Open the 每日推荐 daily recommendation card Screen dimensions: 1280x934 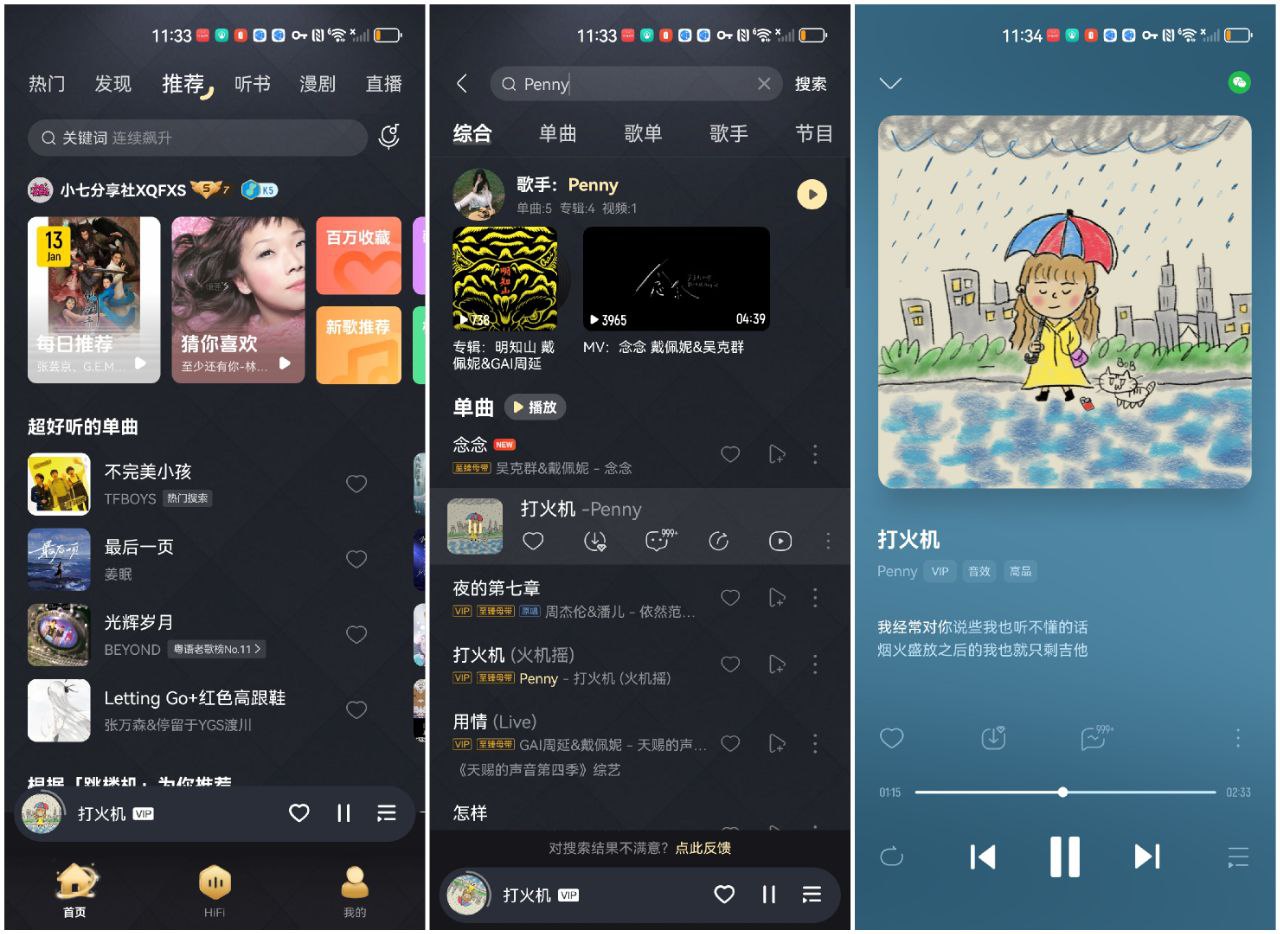tap(93, 299)
